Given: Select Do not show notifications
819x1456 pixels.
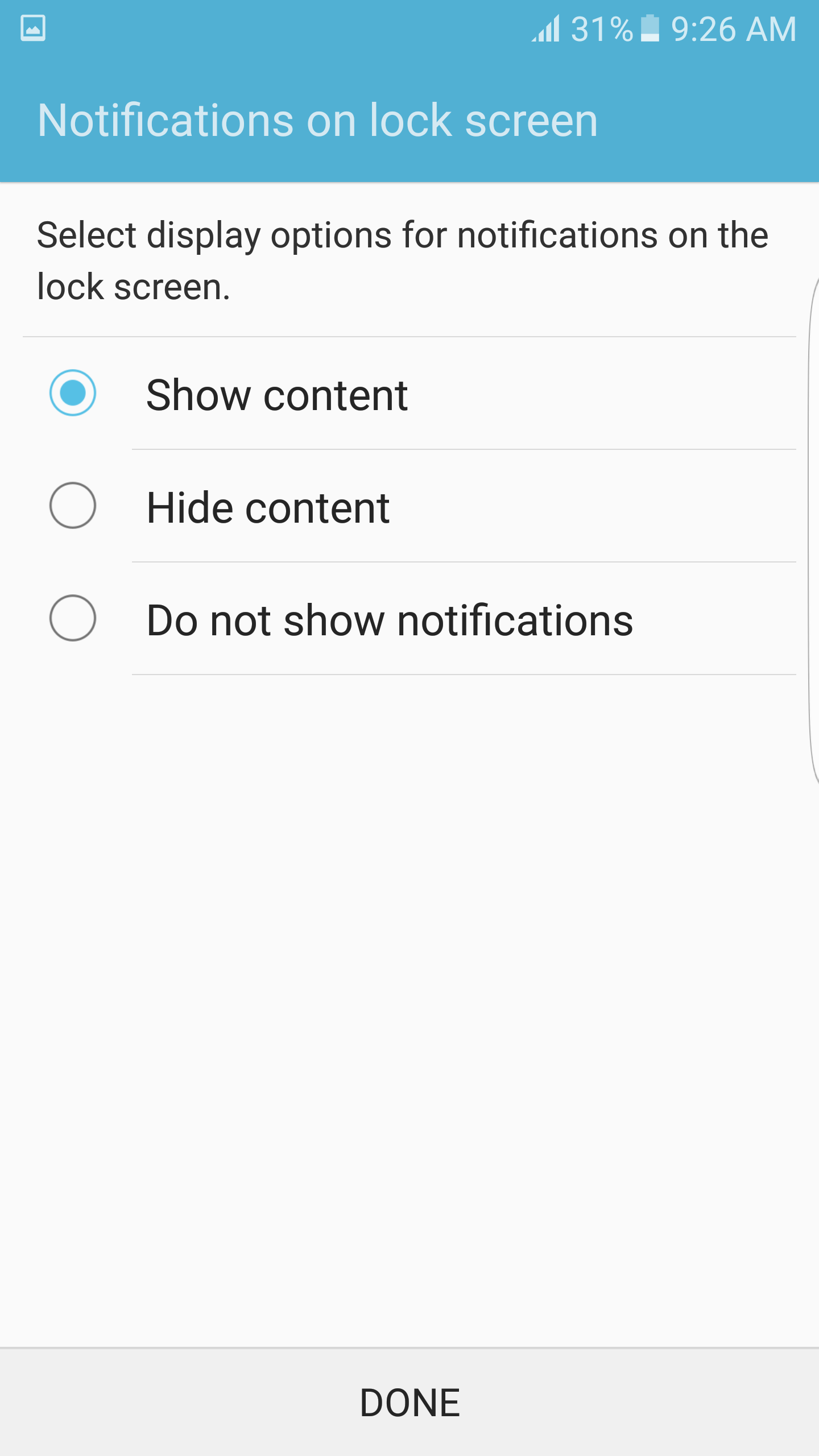Looking at the screenshot, I should coord(409,619).
